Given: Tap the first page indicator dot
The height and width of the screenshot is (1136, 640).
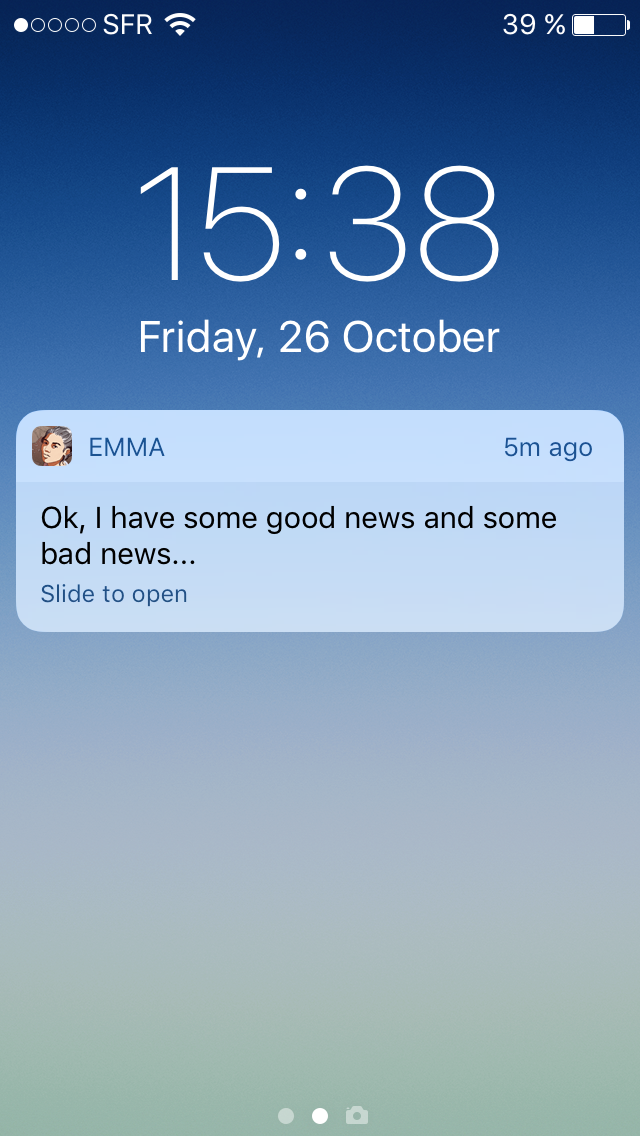Looking at the screenshot, I should [x=286, y=1116].
